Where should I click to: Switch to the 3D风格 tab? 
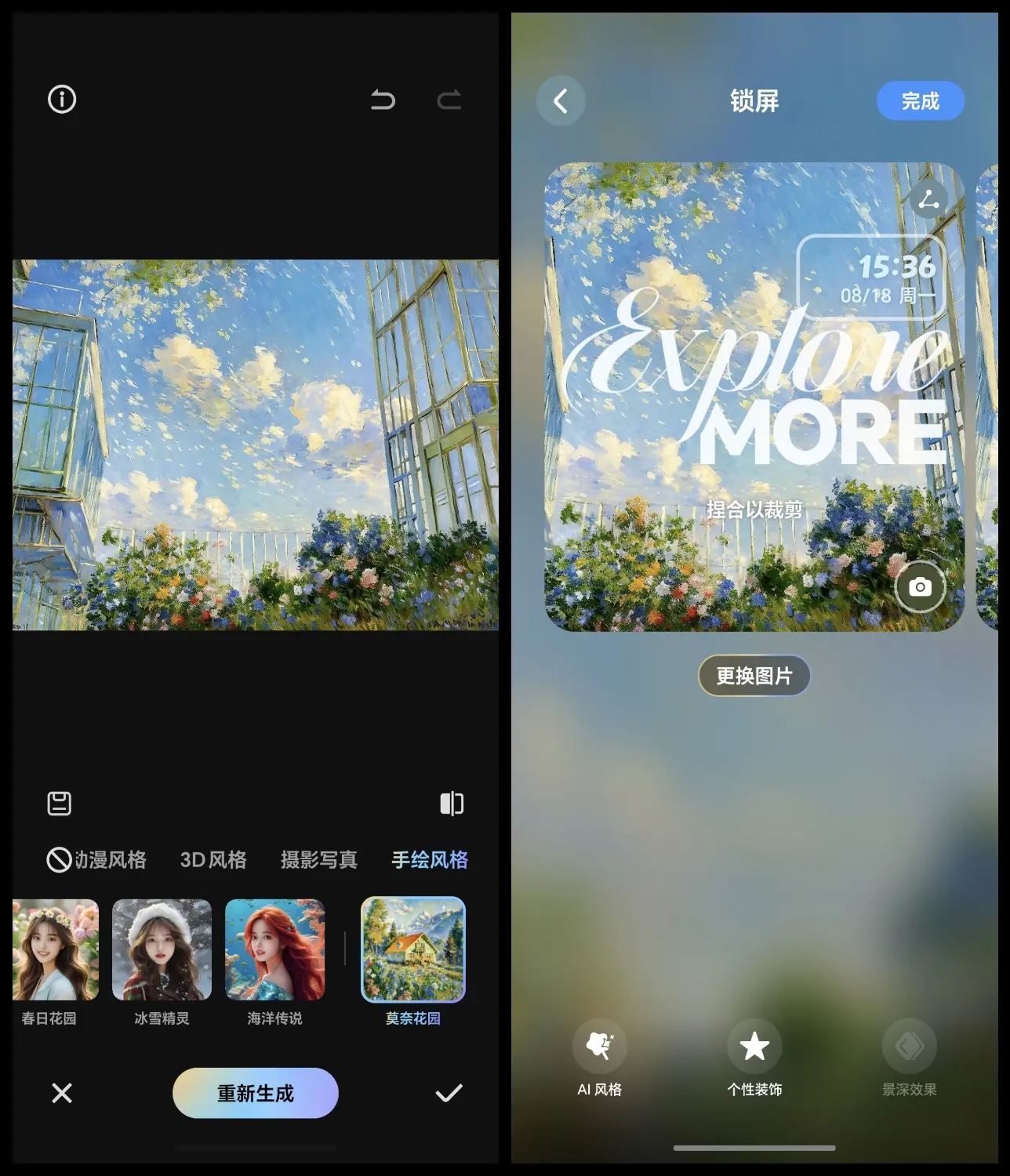tap(213, 860)
